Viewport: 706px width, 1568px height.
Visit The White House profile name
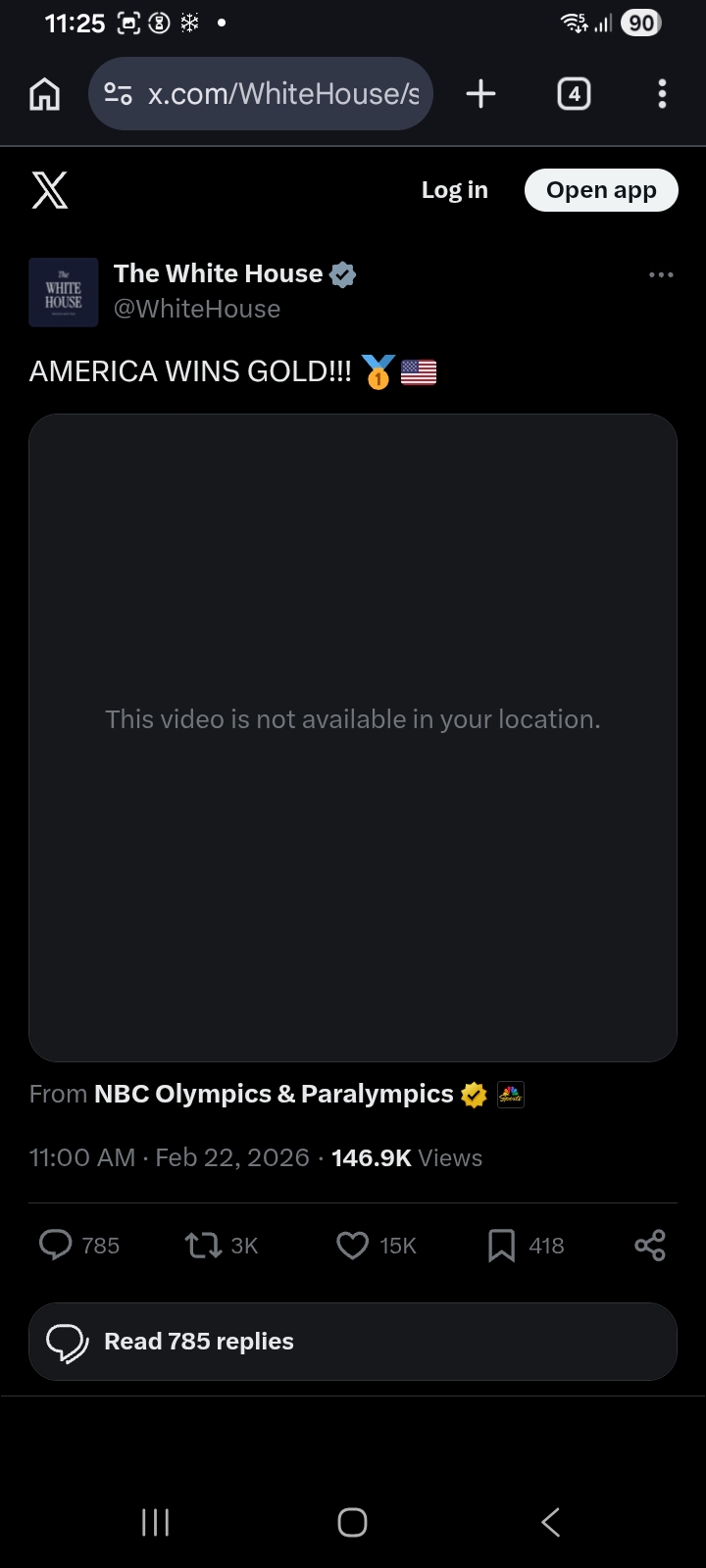pos(218,273)
